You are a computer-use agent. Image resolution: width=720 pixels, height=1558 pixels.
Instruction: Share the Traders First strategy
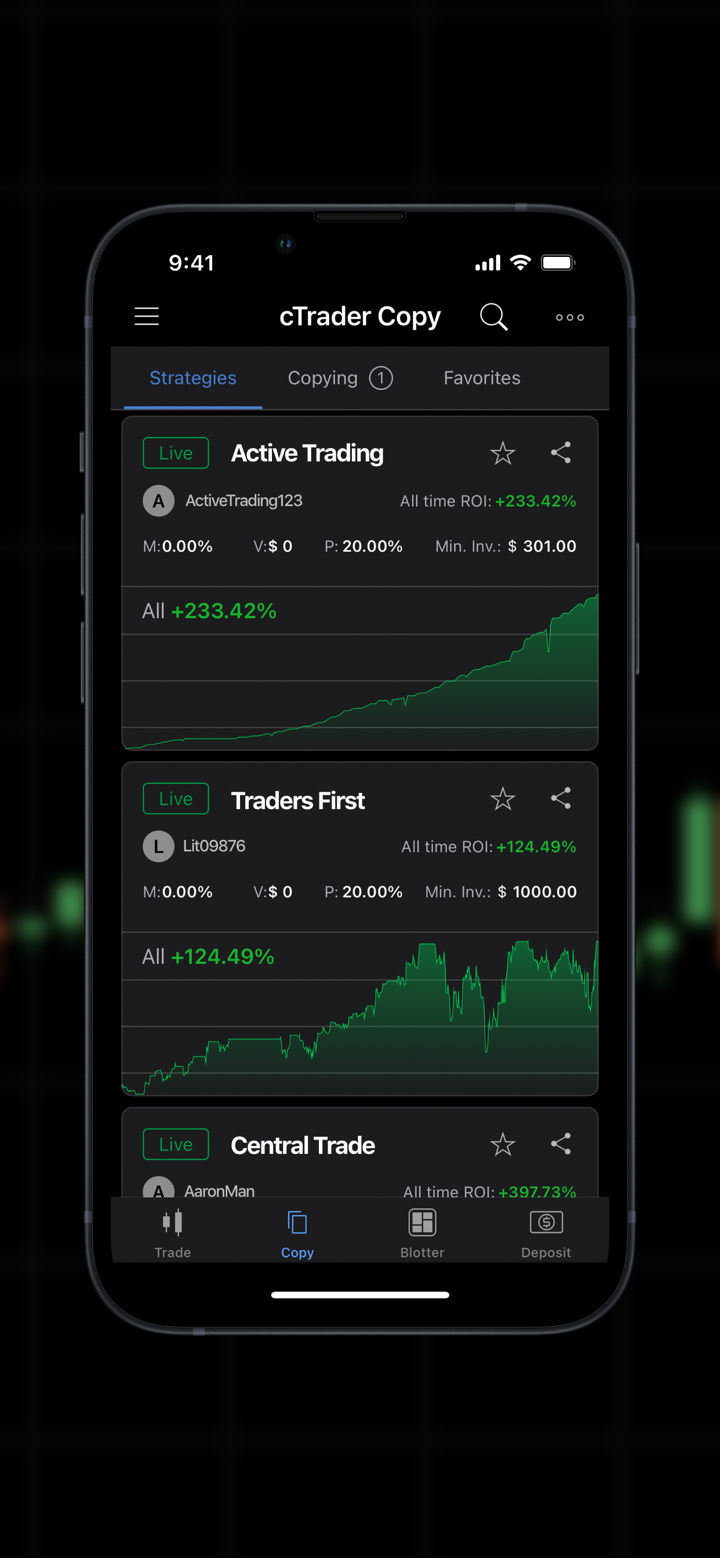coord(561,799)
